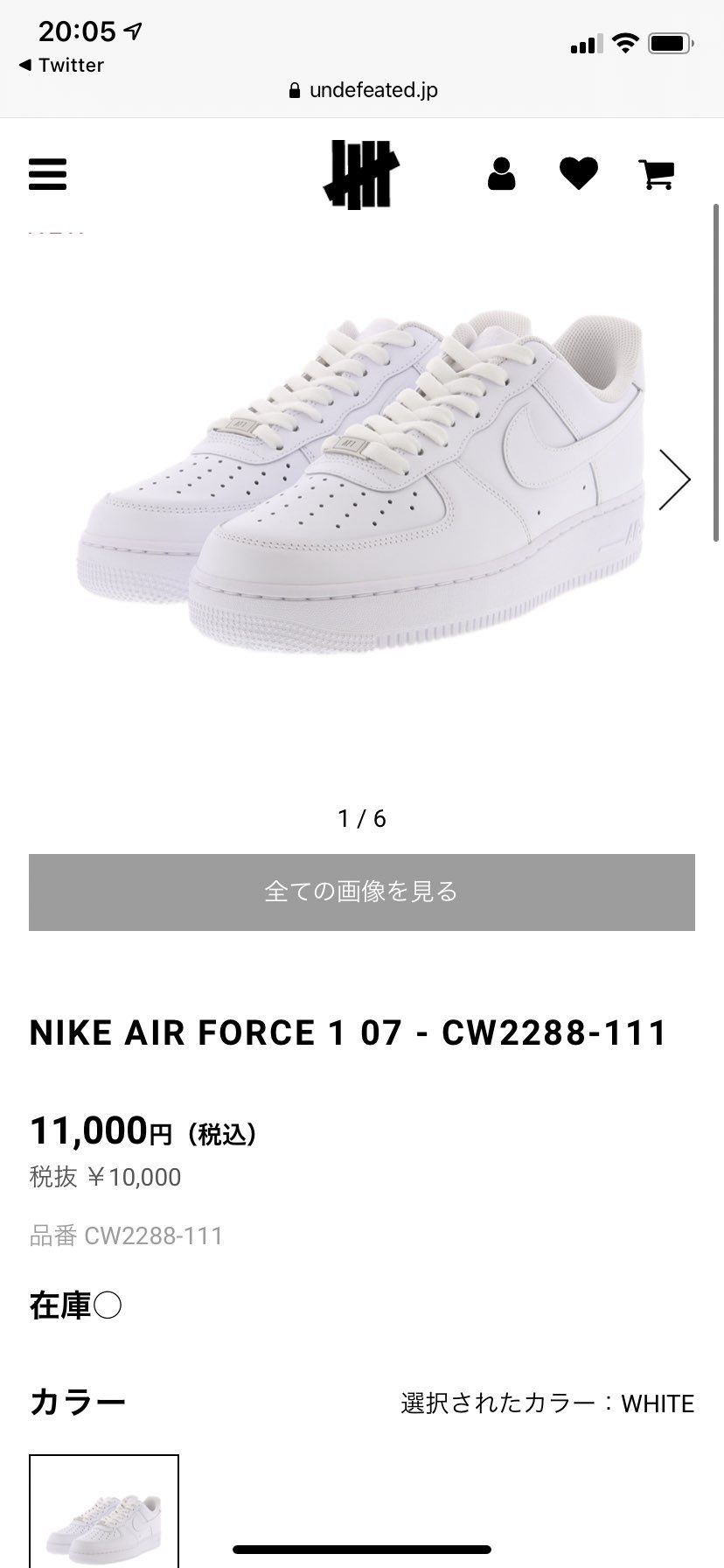This screenshot has height=1568, width=724.
Task: Toggle the wishlist heart for this product
Action: point(578,174)
